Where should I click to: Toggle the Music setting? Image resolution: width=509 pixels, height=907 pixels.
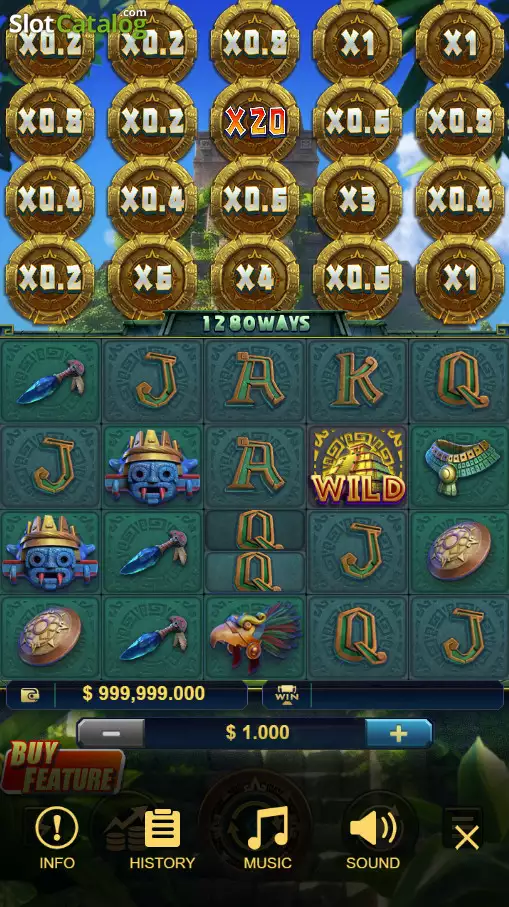267,838
